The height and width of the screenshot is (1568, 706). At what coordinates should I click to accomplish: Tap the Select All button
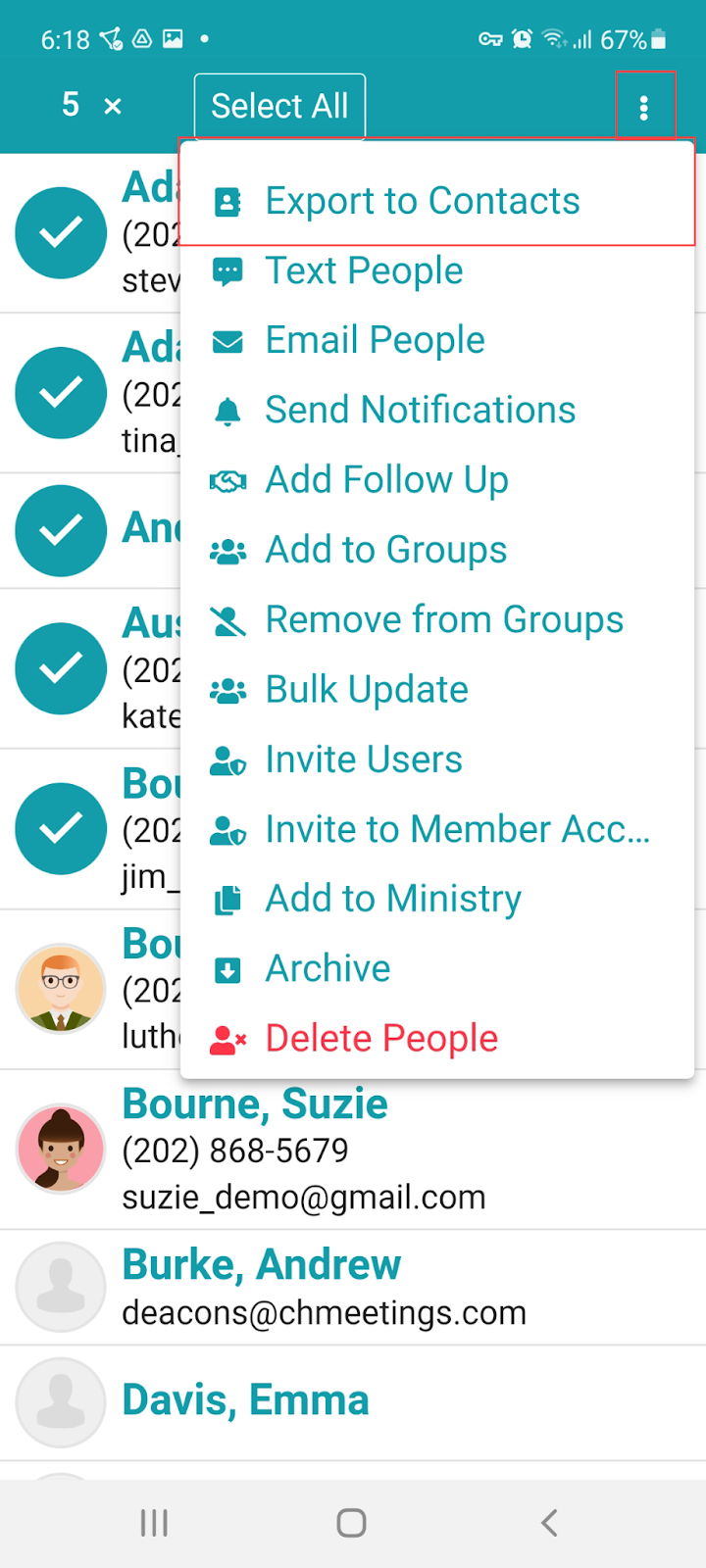pos(279,106)
